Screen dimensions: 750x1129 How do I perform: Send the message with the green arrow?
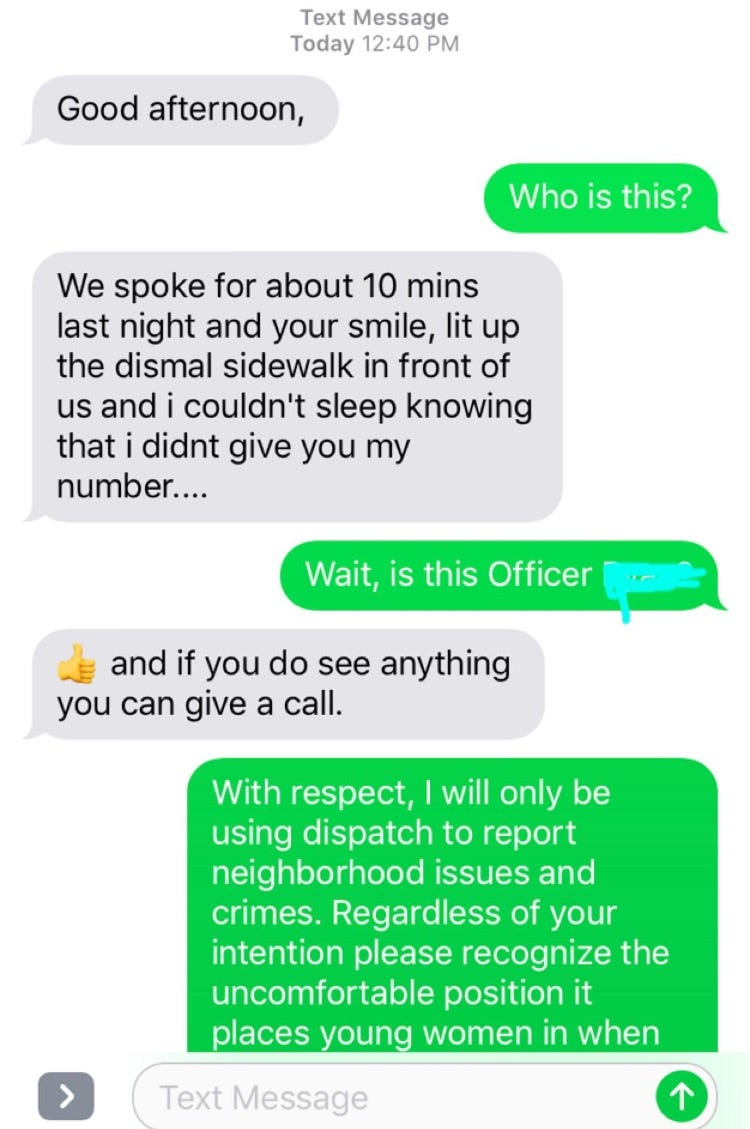(685, 1097)
